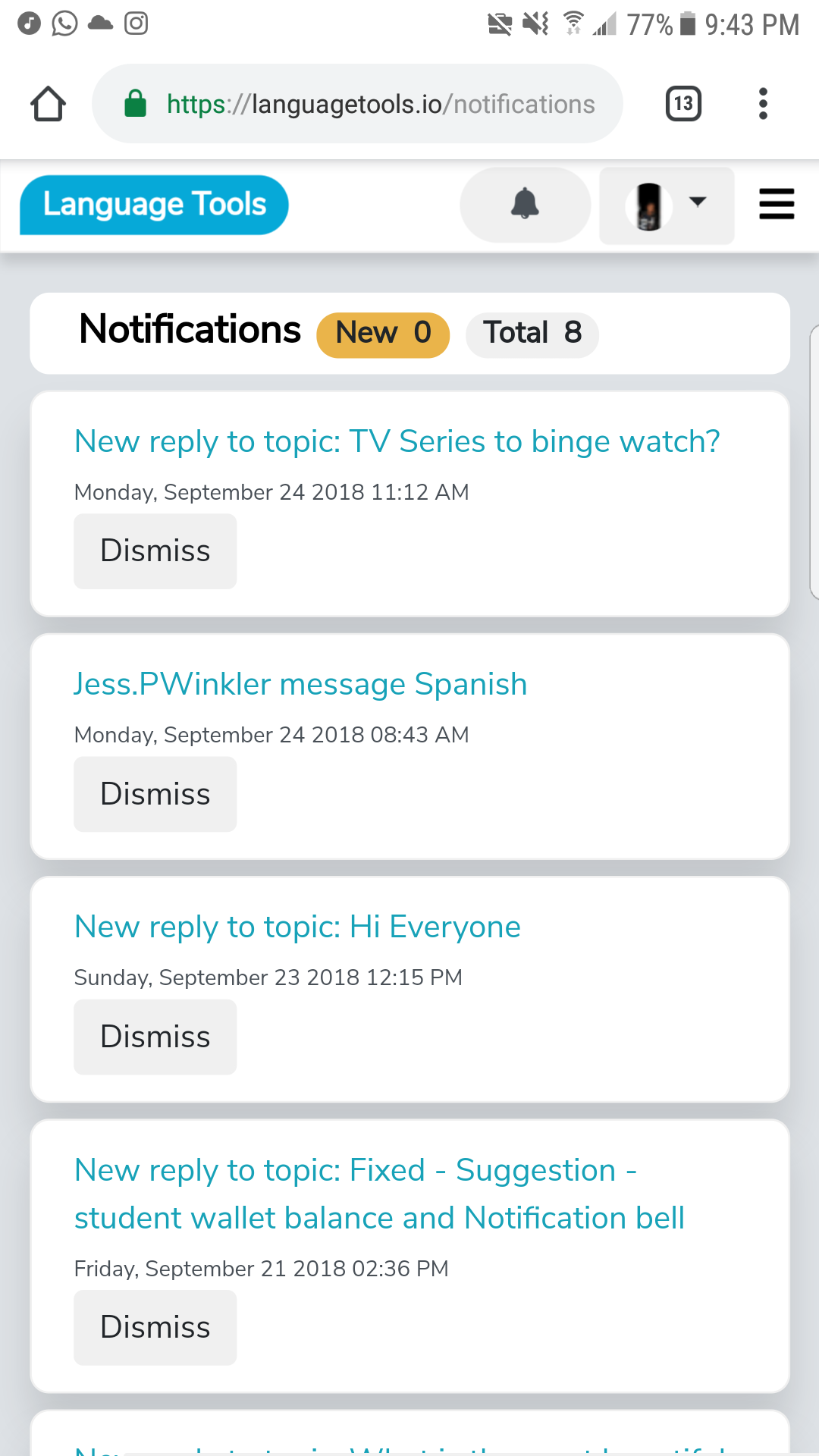Go to the browser home page
This screenshot has width=819, height=1456.
click(48, 104)
